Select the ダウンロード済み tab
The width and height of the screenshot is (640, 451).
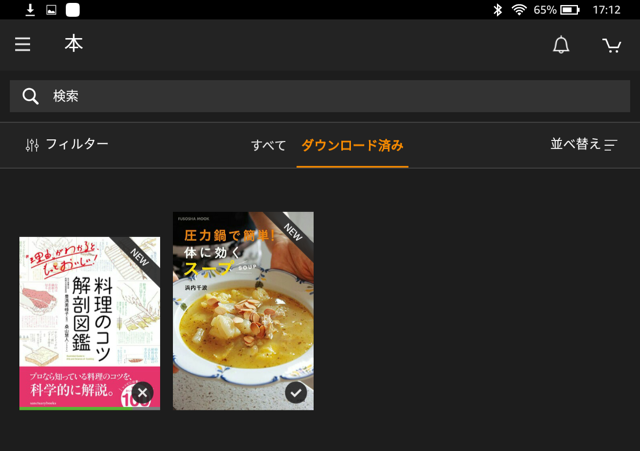(x=352, y=145)
